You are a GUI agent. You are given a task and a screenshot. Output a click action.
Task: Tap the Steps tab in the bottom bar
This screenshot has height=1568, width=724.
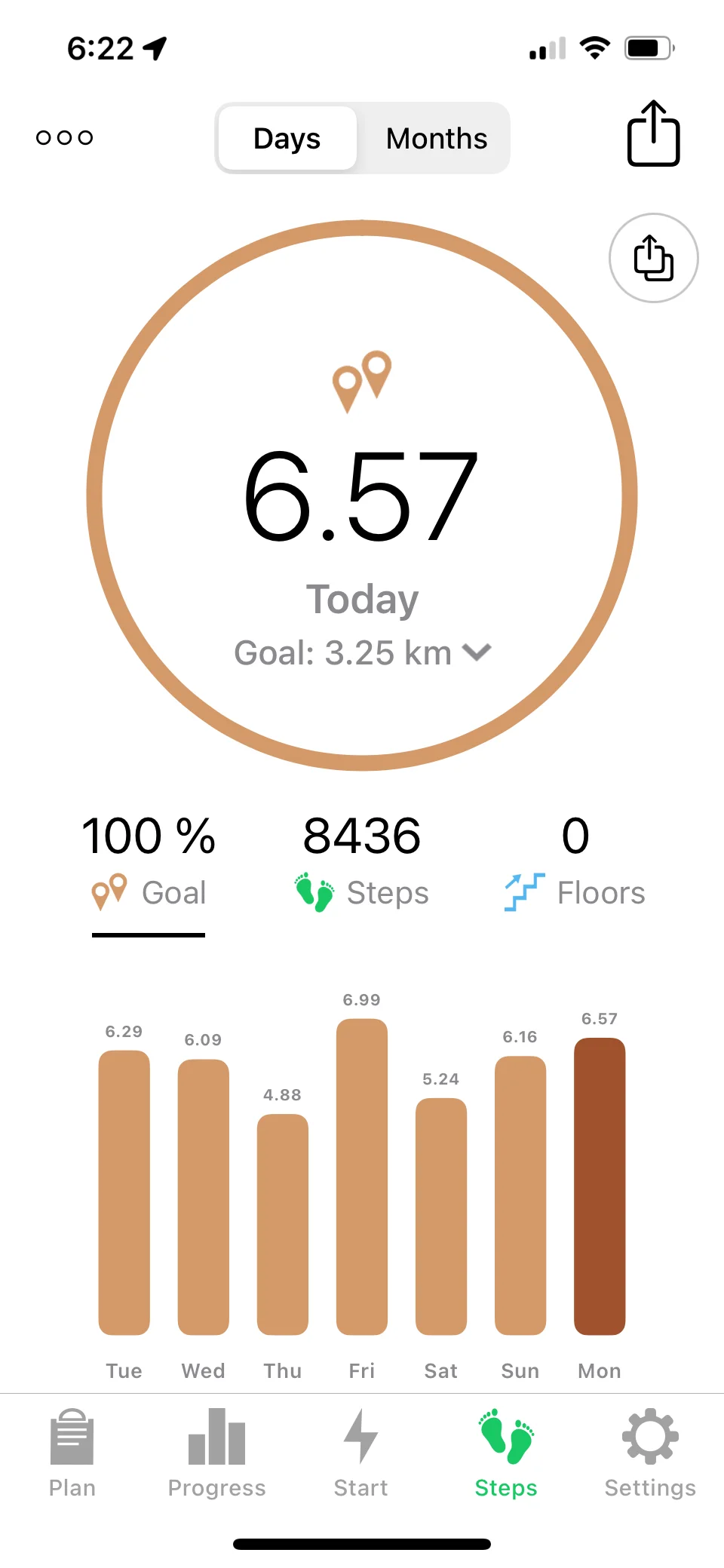(506, 1453)
